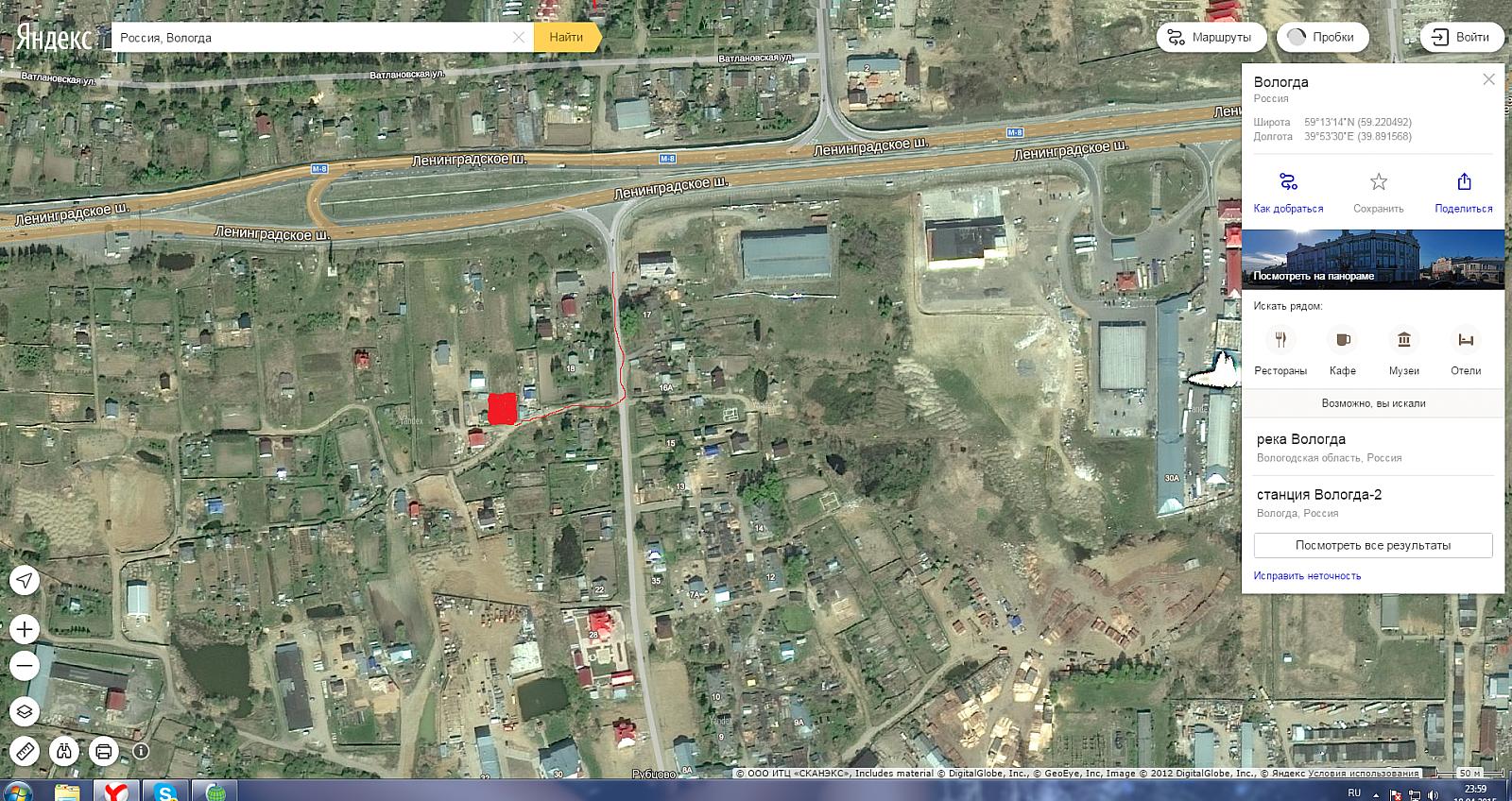Tap the Найти search button
The width and height of the screenshot is (1512, 801).
coord(566,38)
